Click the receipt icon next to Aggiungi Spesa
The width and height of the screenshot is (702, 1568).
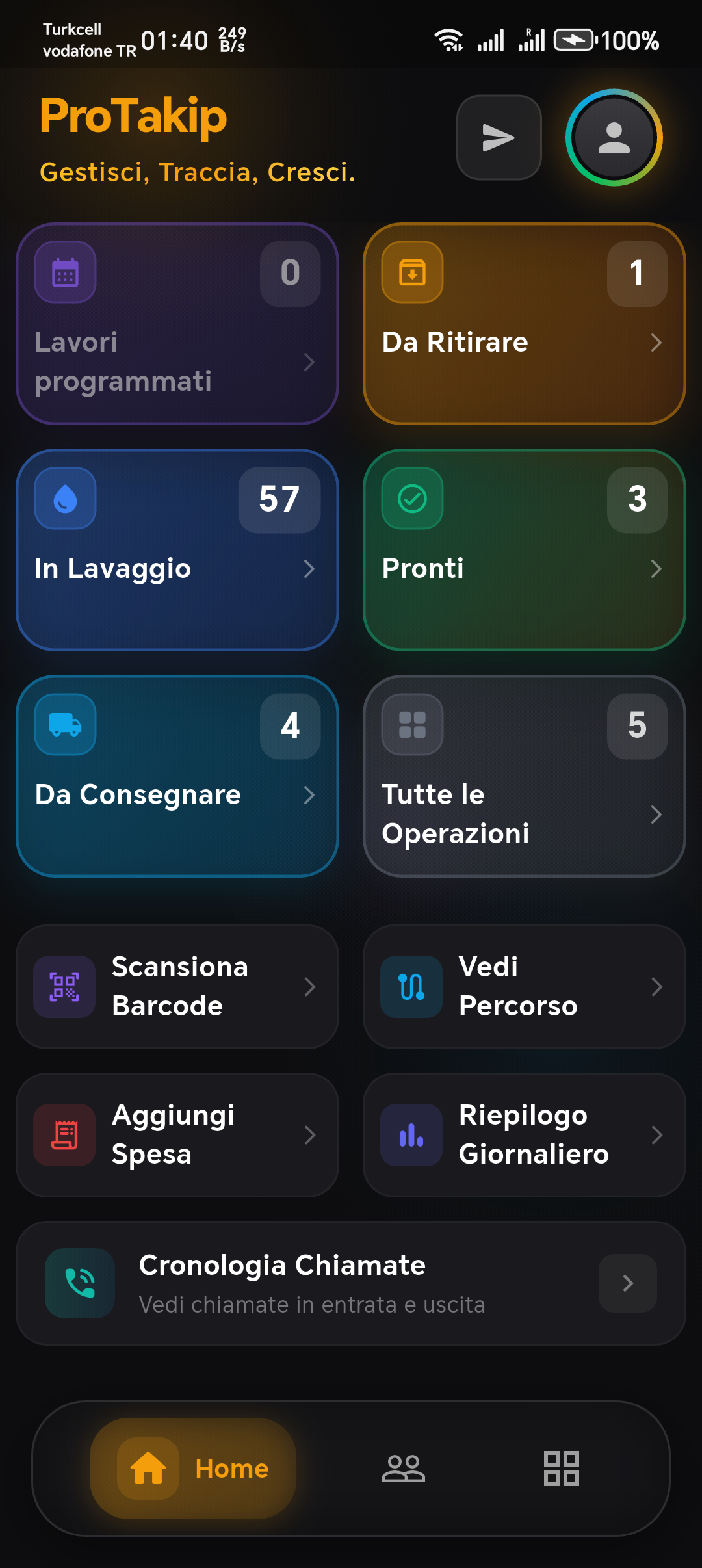(x=64, y=1135)
